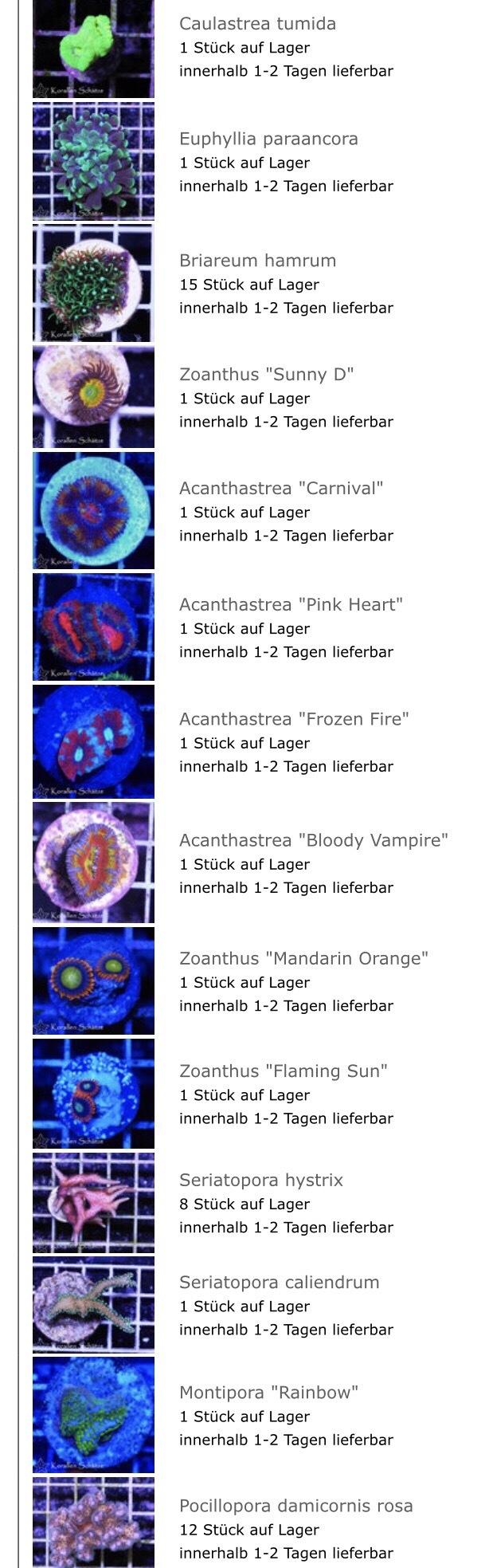View Acanthastrea "Frozen Fire" details

pyautogui.click(x=294, y=719)
